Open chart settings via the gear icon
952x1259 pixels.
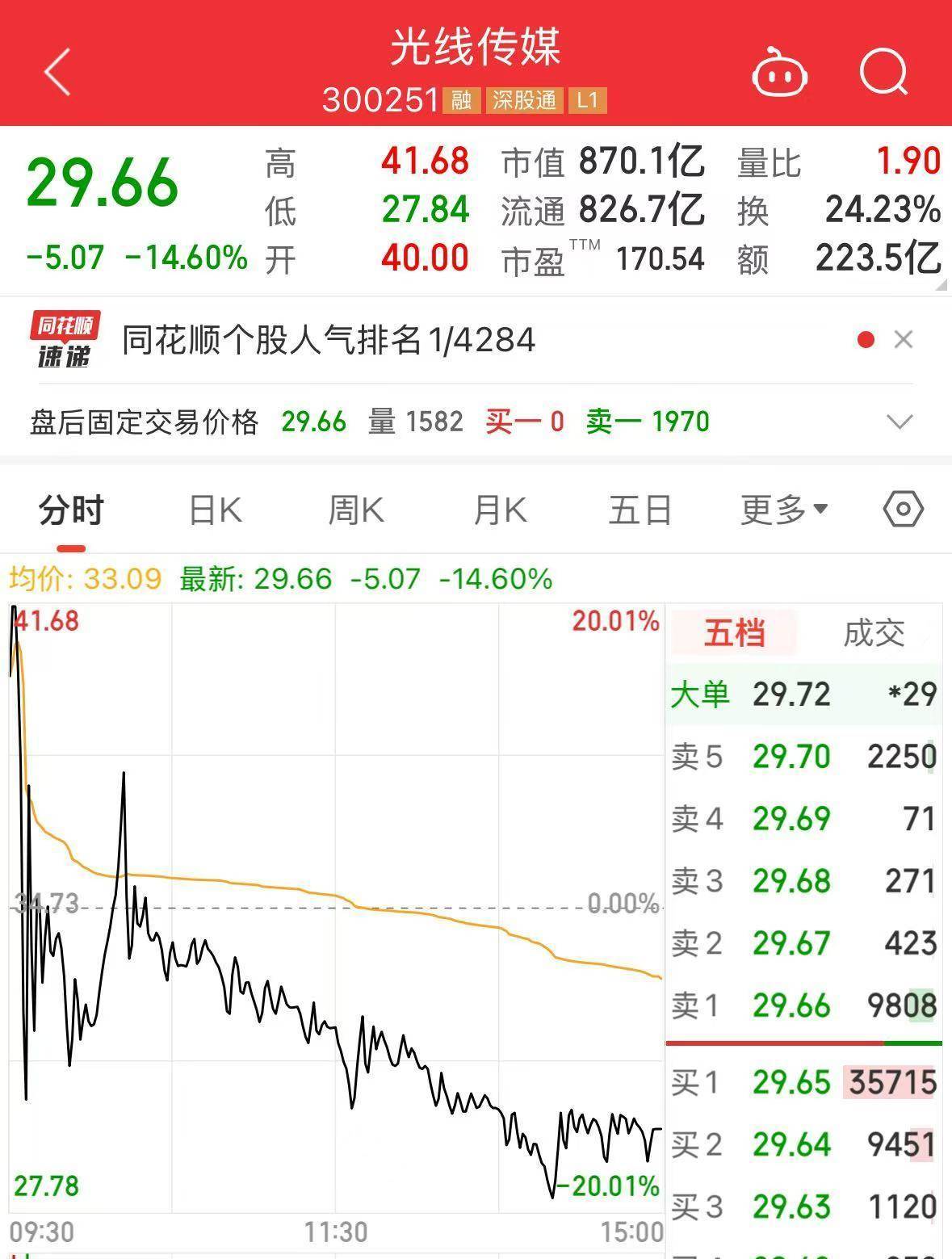(x=904, y=509)
